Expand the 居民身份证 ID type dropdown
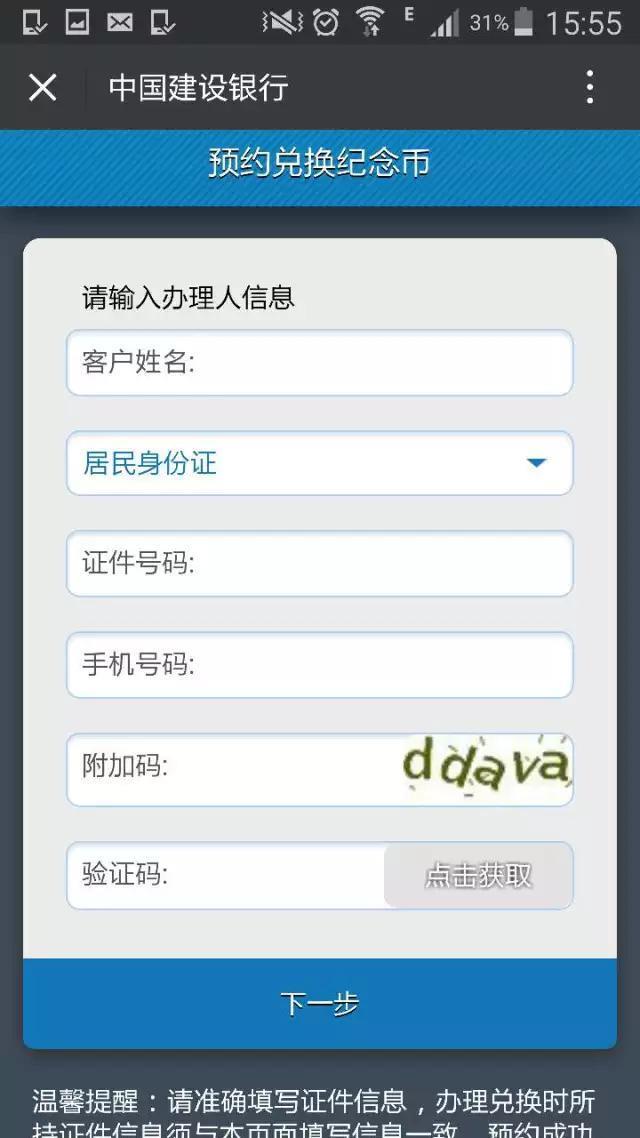 [x=320, y=463]
